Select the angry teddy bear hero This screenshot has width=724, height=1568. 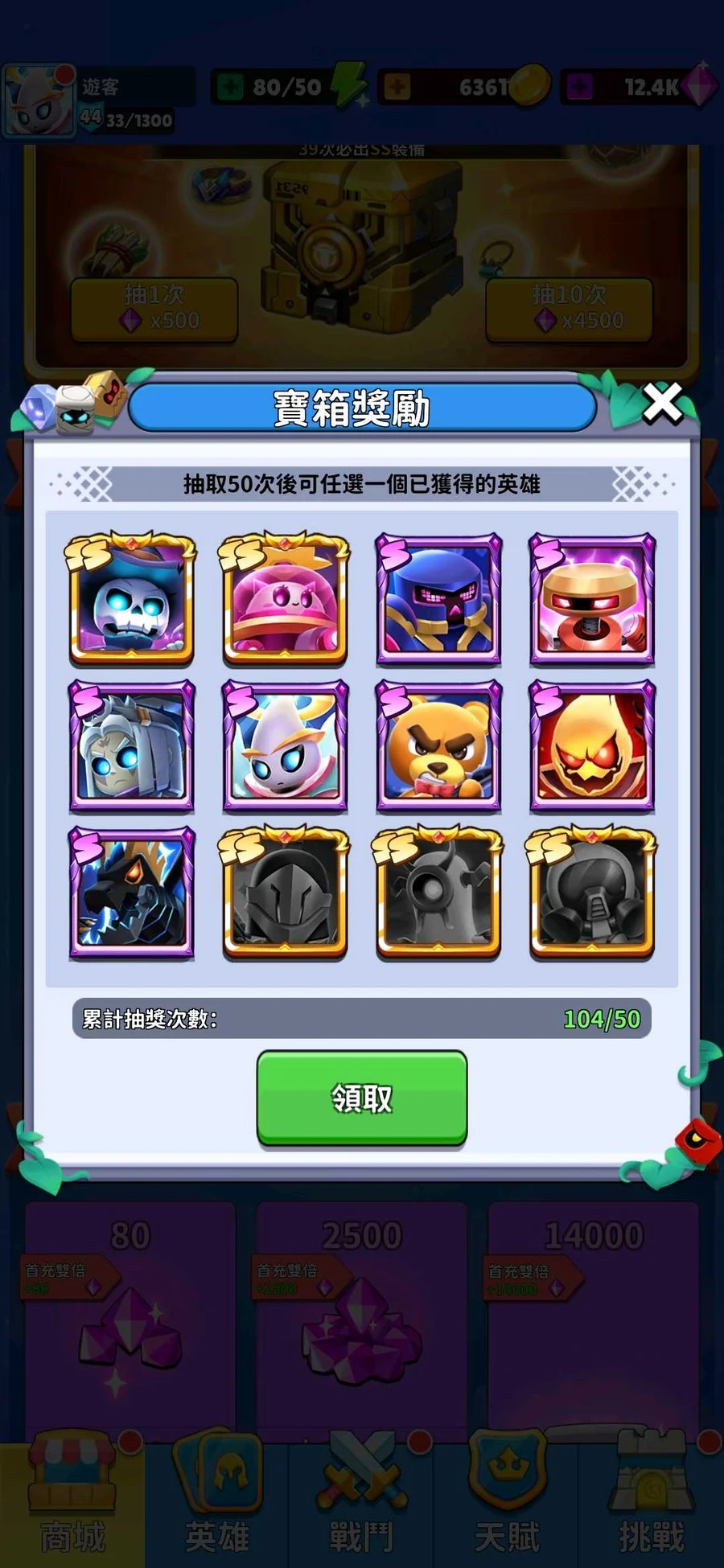coord(438,746)
